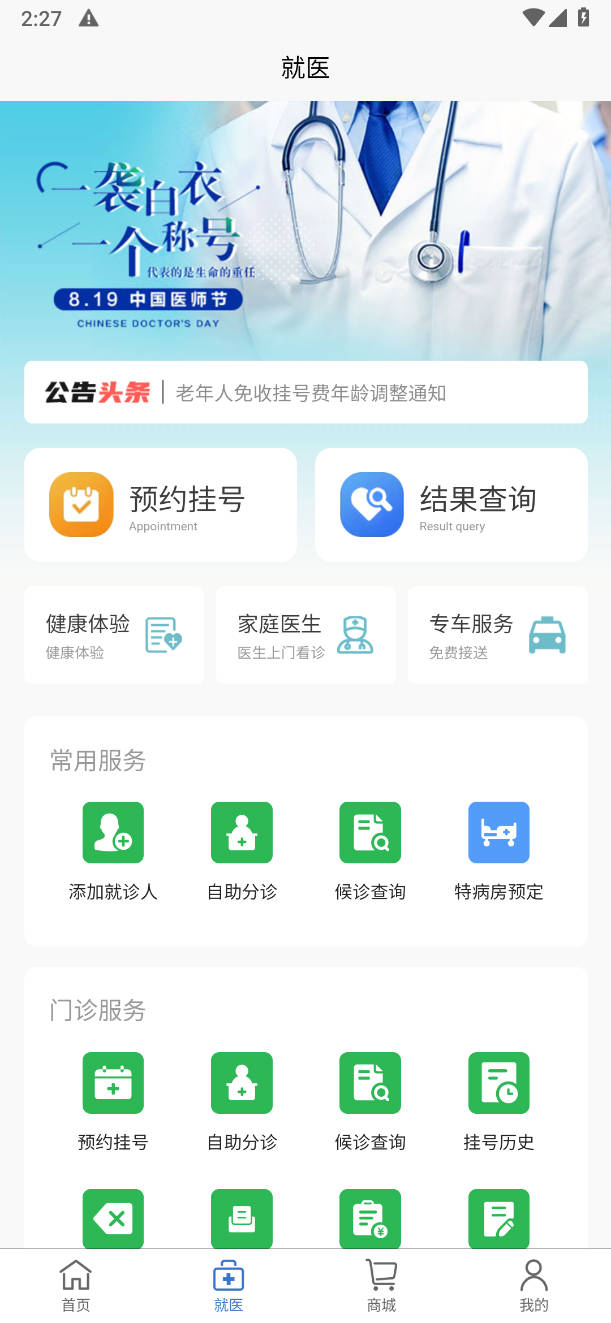Open the 预约挂号 Appointment card
The width and height of the screenshot is (611, 1323).
click(160, 504)
